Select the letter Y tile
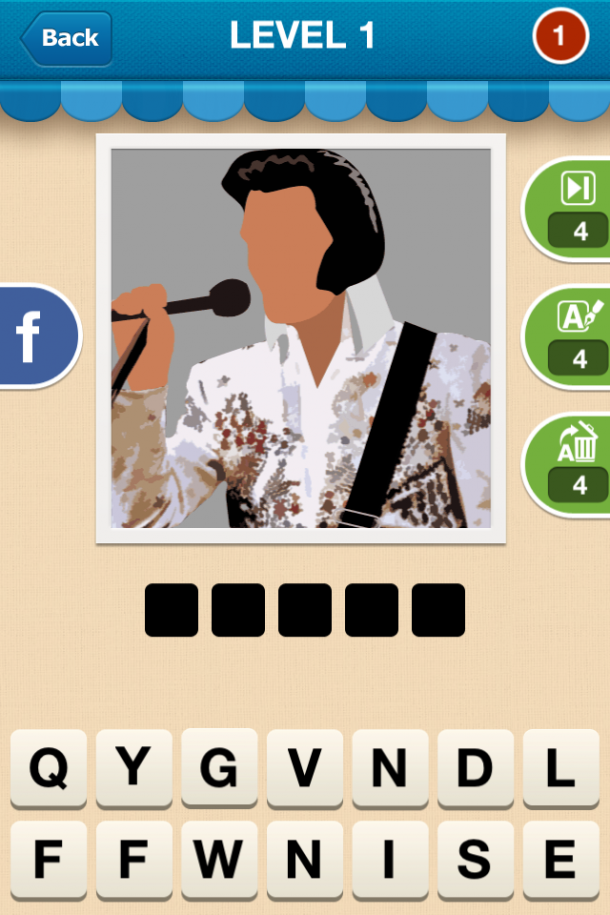 click(x=134, y=768)
